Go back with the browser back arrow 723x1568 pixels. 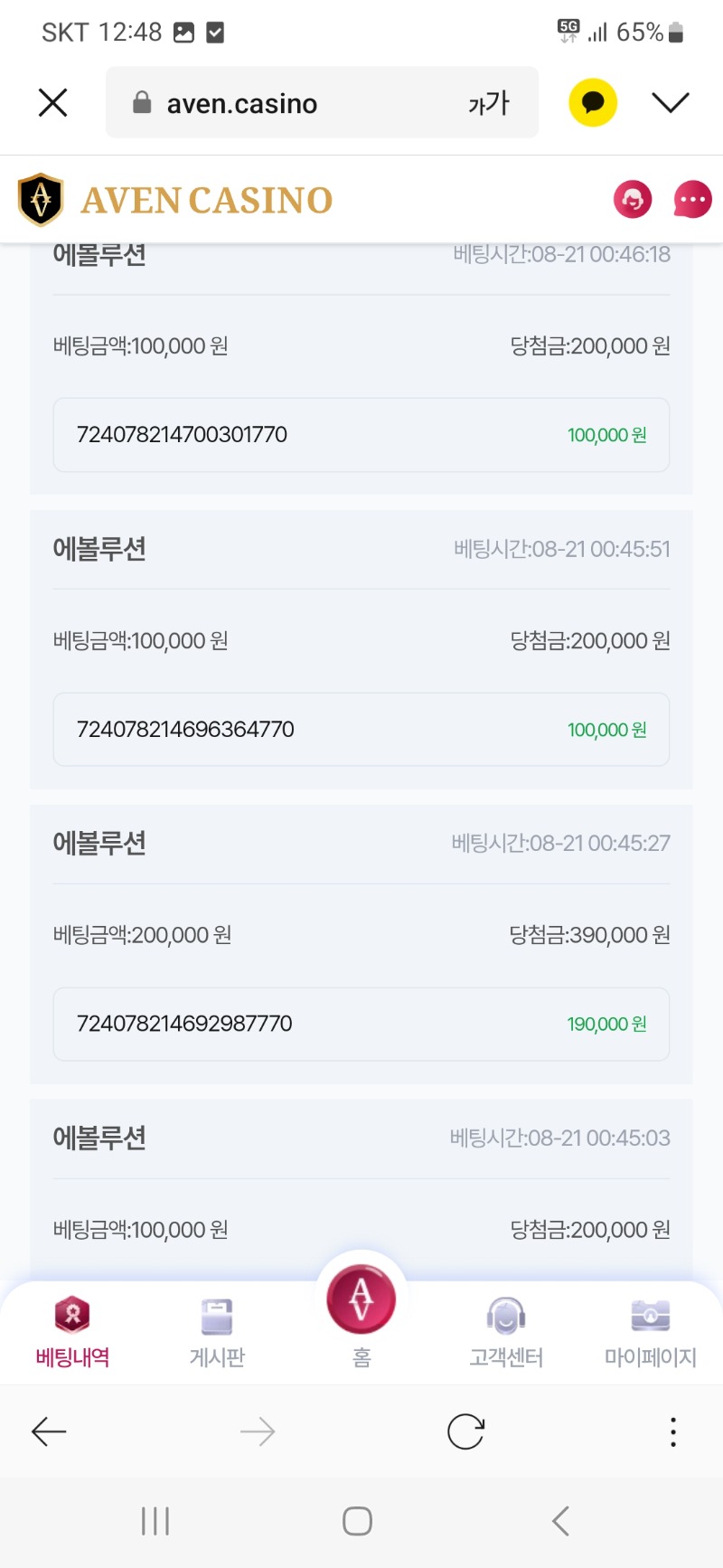coord(49,1431)
